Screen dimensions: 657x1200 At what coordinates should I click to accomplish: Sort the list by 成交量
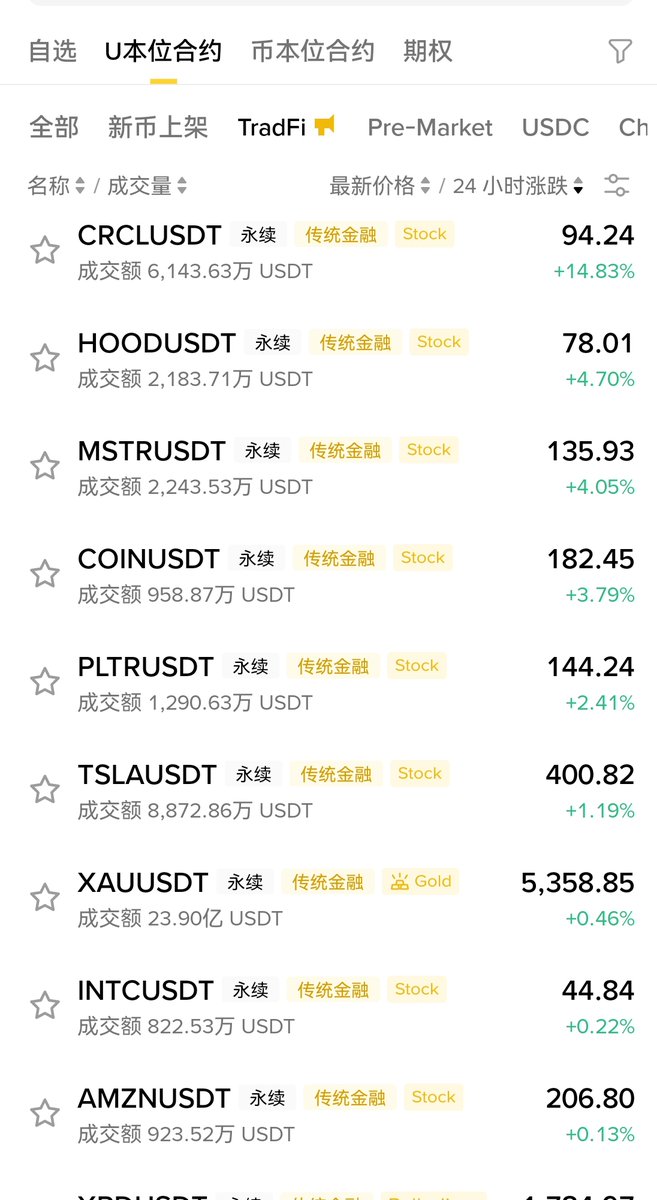(x=147, y=186)
